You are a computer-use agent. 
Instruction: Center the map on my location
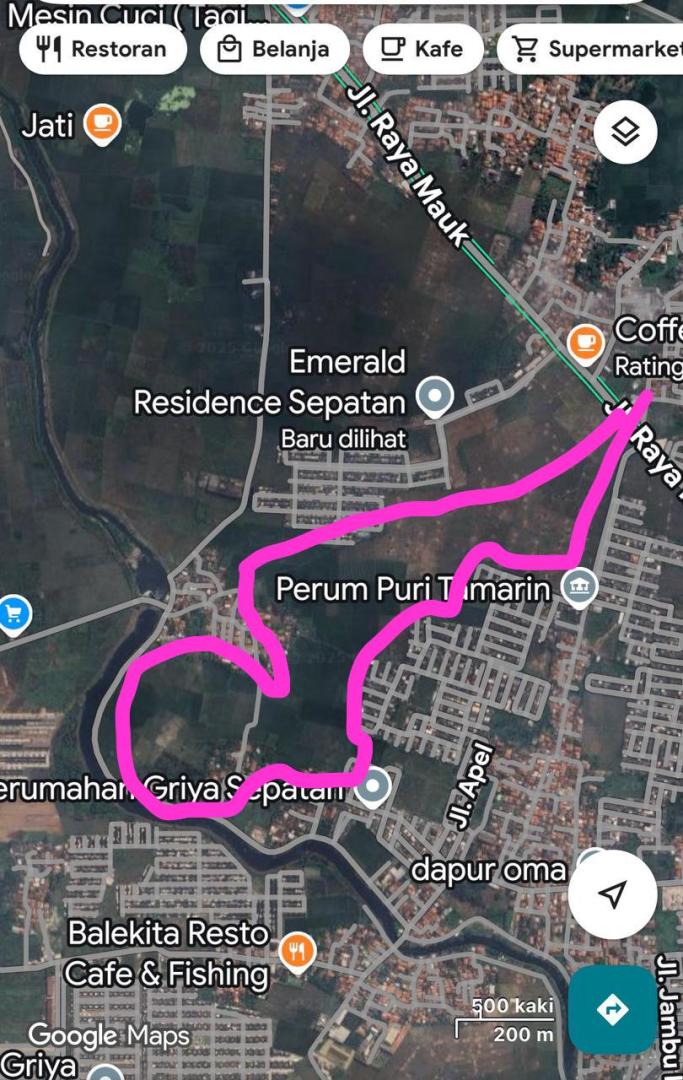click(x=612, y=894)
